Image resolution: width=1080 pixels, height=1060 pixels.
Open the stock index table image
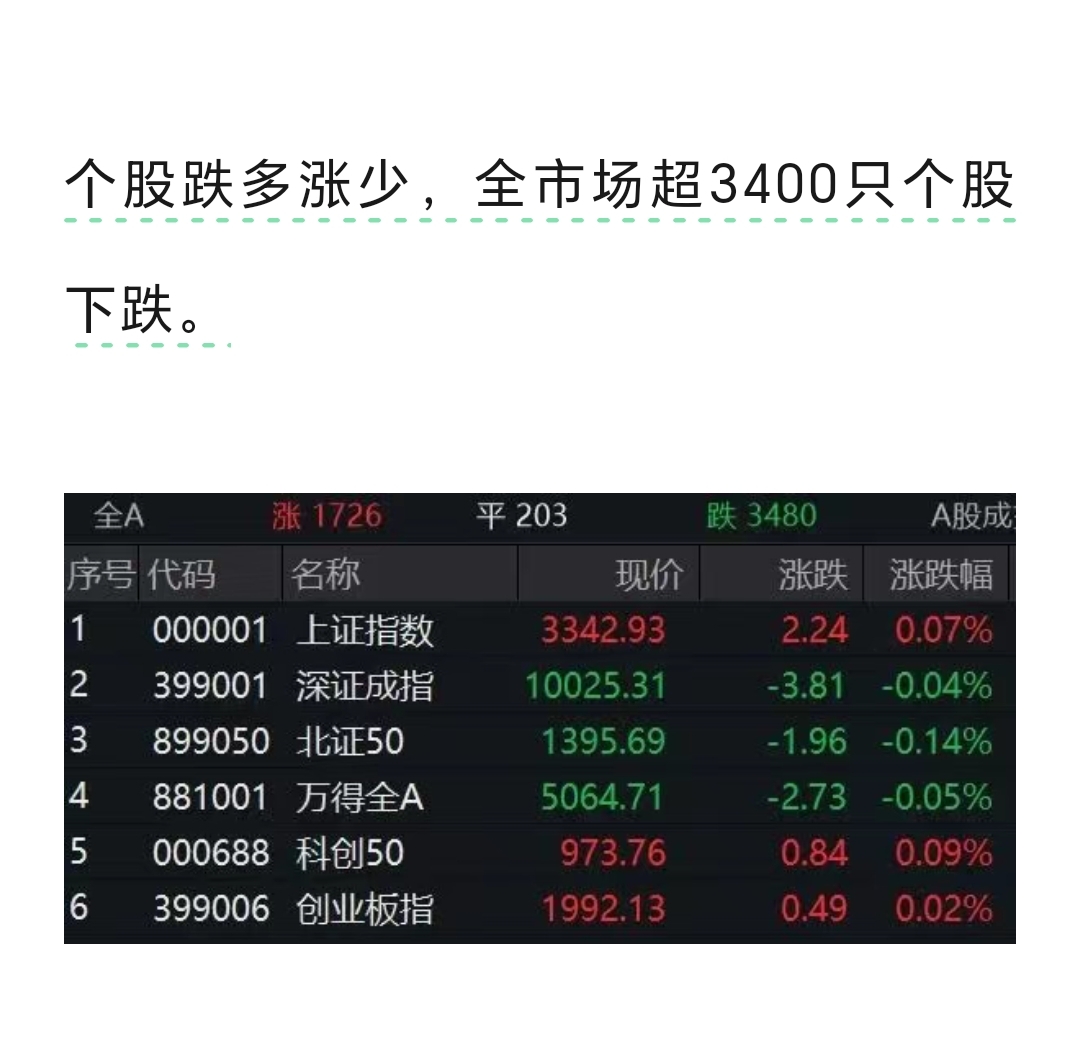coord(540,718)
